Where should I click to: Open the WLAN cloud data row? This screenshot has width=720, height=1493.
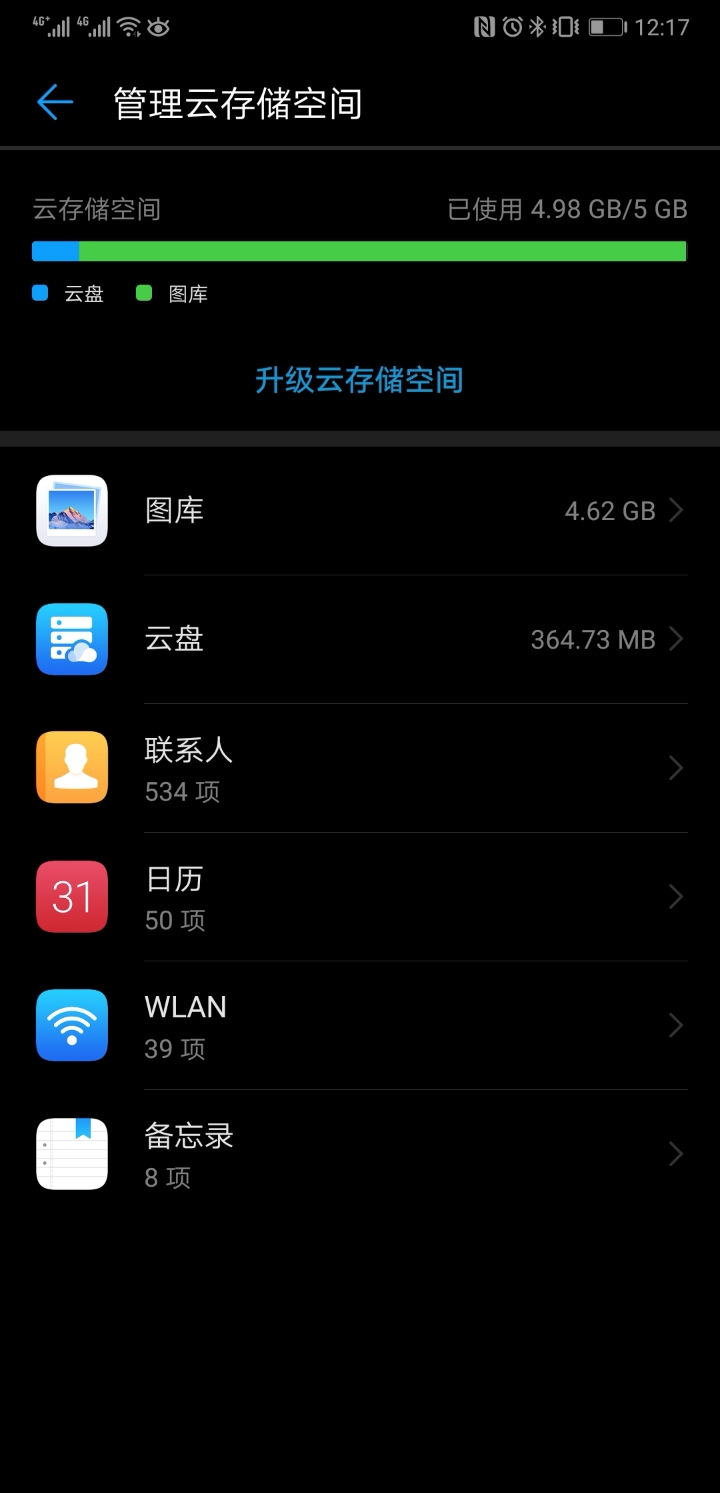tap(360, 1026)
